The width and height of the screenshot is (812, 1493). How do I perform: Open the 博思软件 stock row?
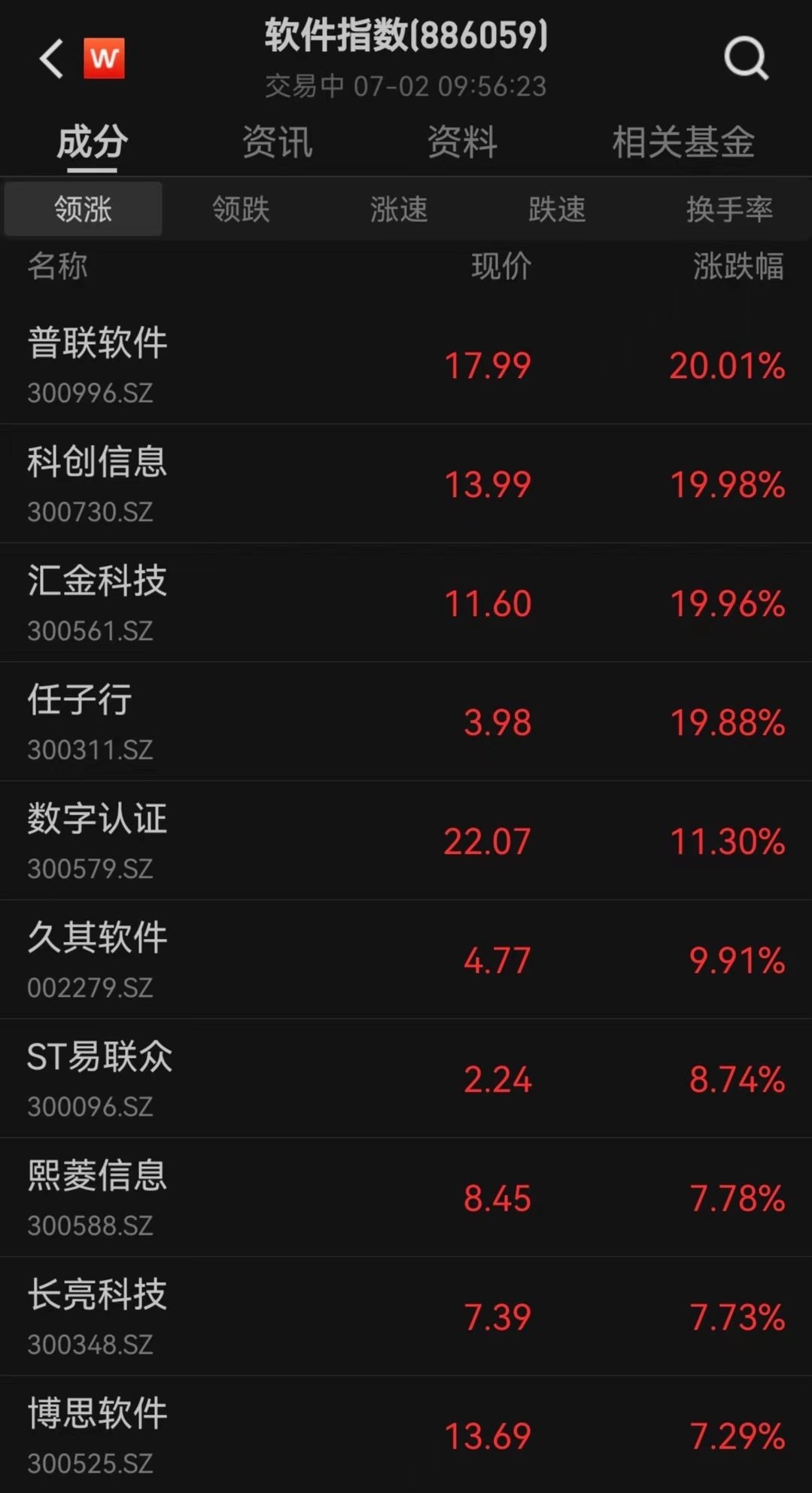pyautogui.click(x=406, y=1435)
